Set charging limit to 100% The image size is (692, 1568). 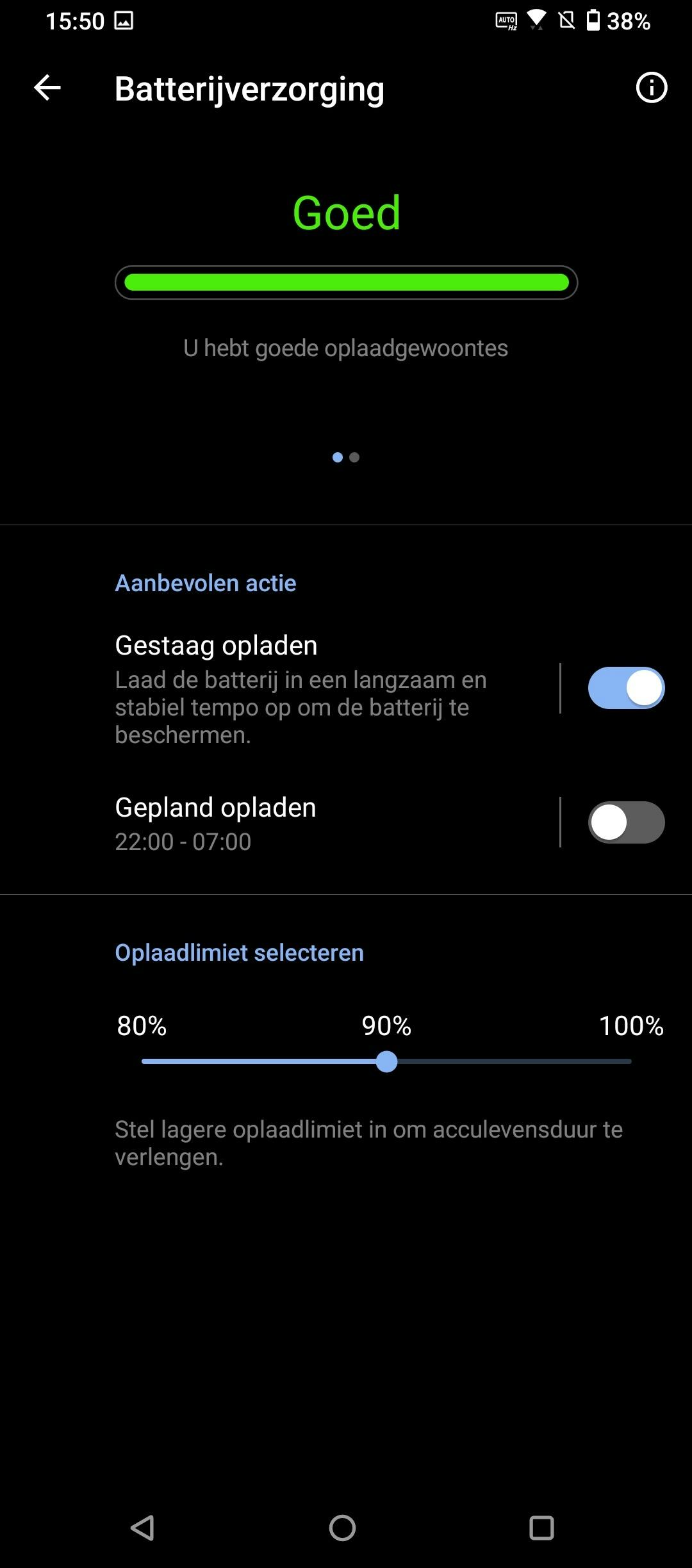click(630, 1061)
